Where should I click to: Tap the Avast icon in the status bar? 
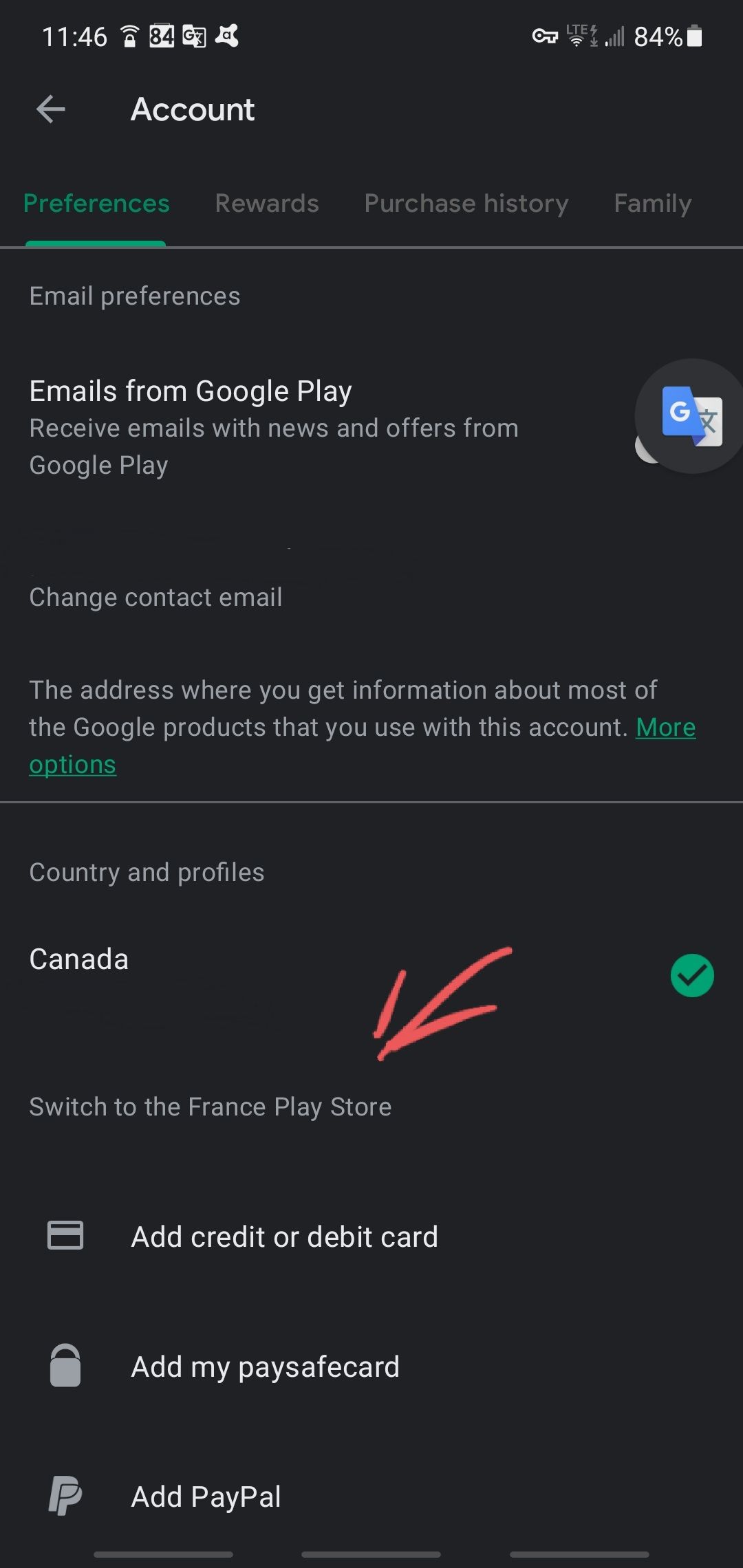tap(229, 35)
